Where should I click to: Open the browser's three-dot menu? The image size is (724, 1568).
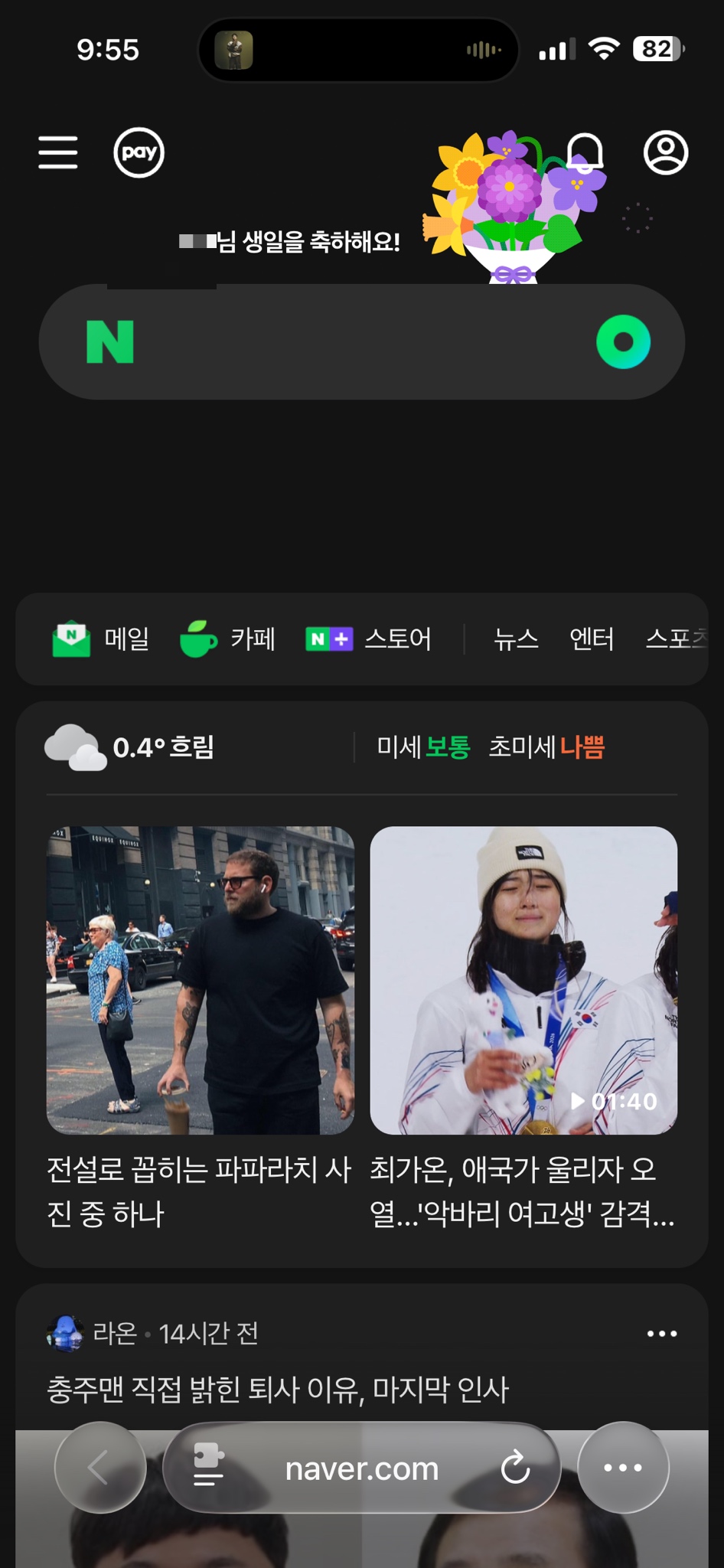(623, 1468)
